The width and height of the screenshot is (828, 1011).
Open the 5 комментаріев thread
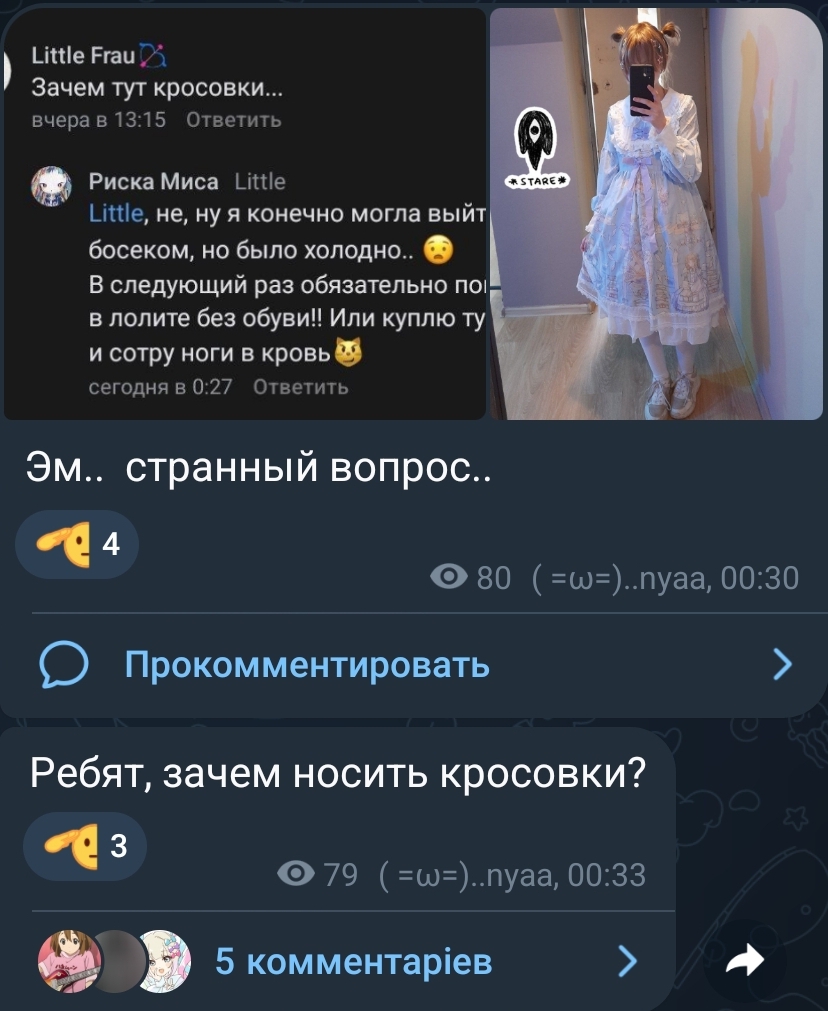pyautogui.click(x=353, y=961)
